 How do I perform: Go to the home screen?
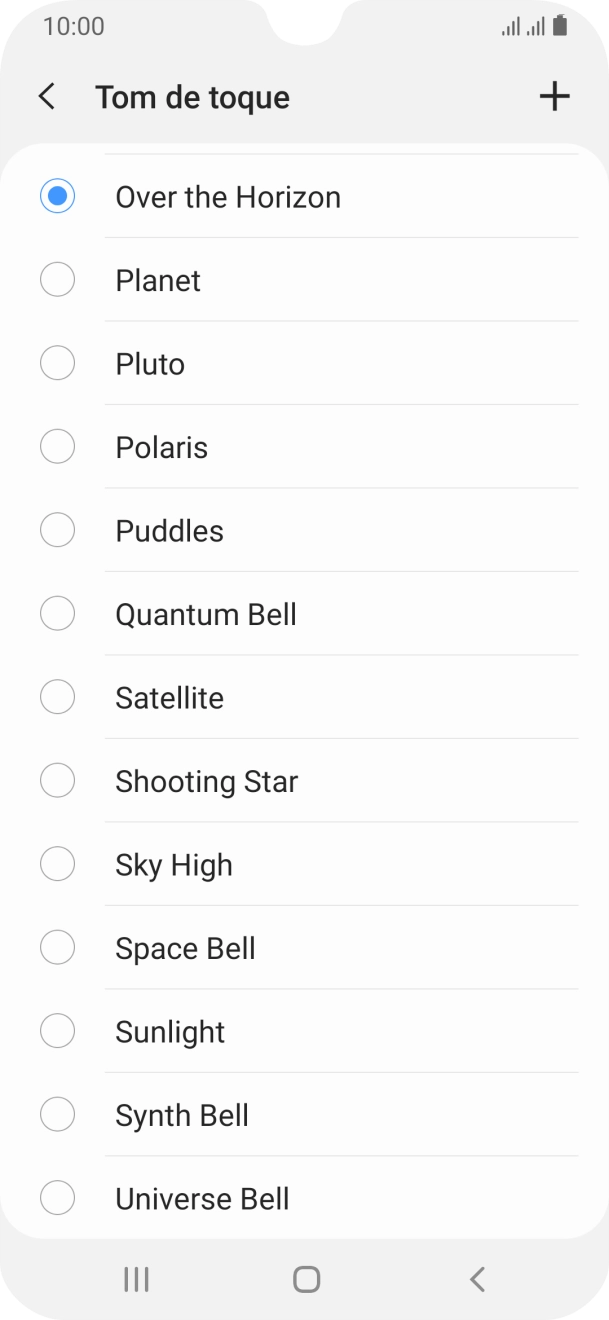point(306,1279)
